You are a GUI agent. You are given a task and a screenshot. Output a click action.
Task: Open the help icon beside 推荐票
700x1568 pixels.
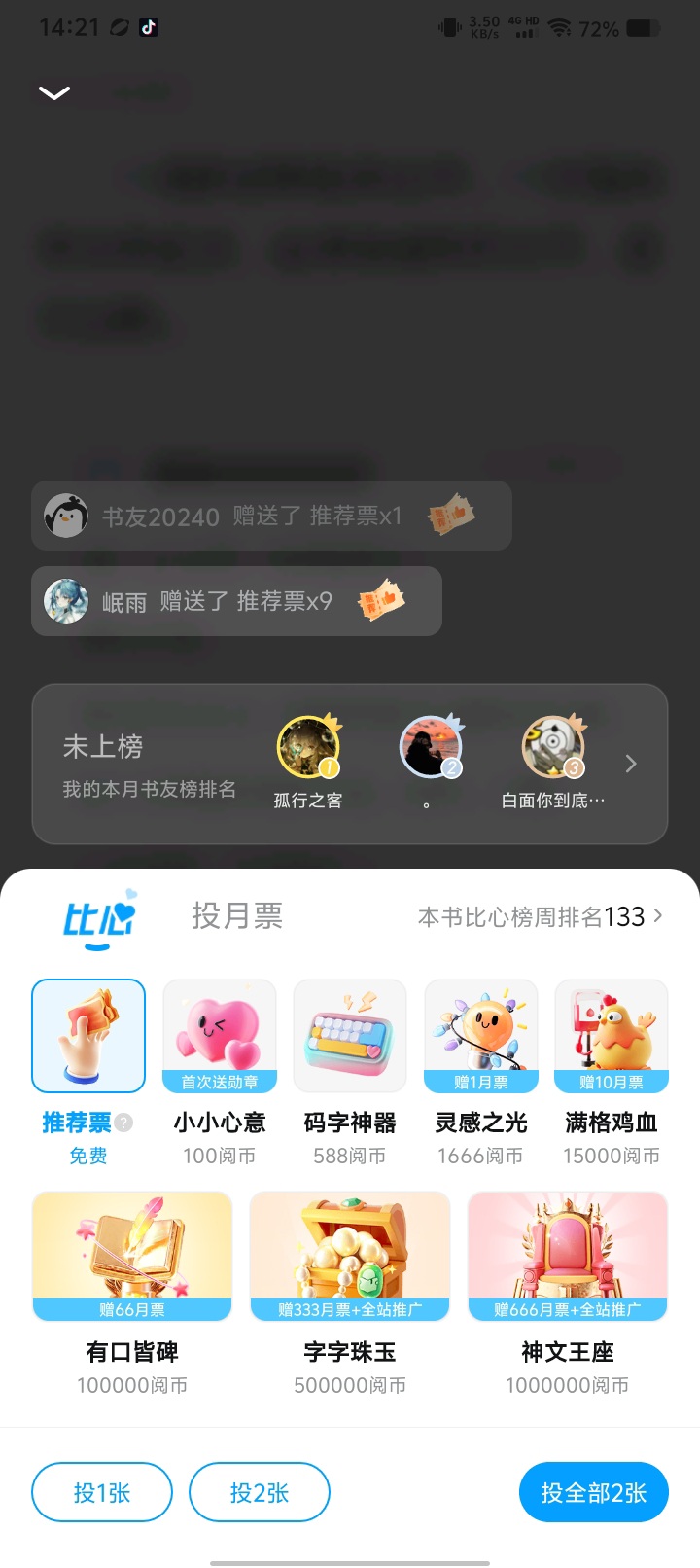click(x=123, y=1123)
